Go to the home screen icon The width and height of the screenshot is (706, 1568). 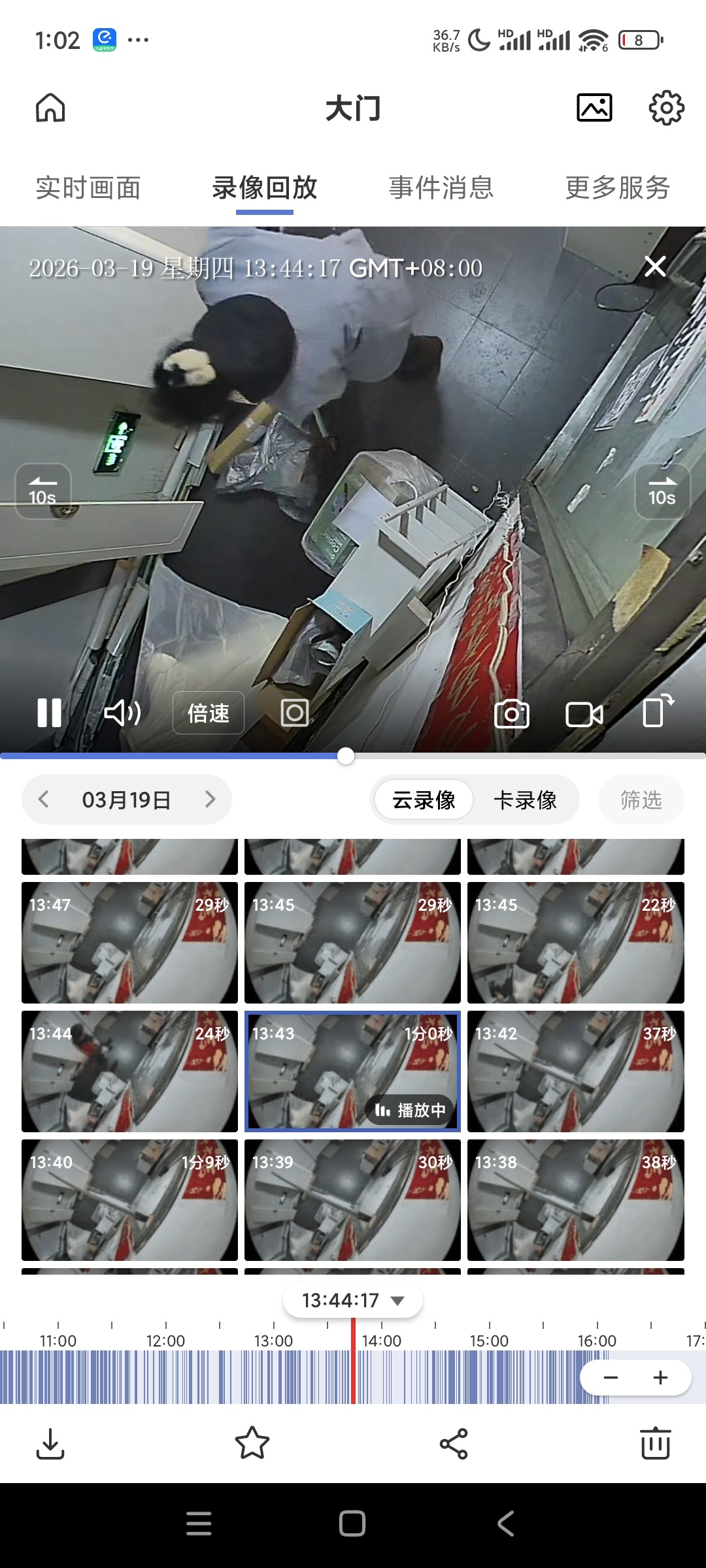click(x=50, y=108)
